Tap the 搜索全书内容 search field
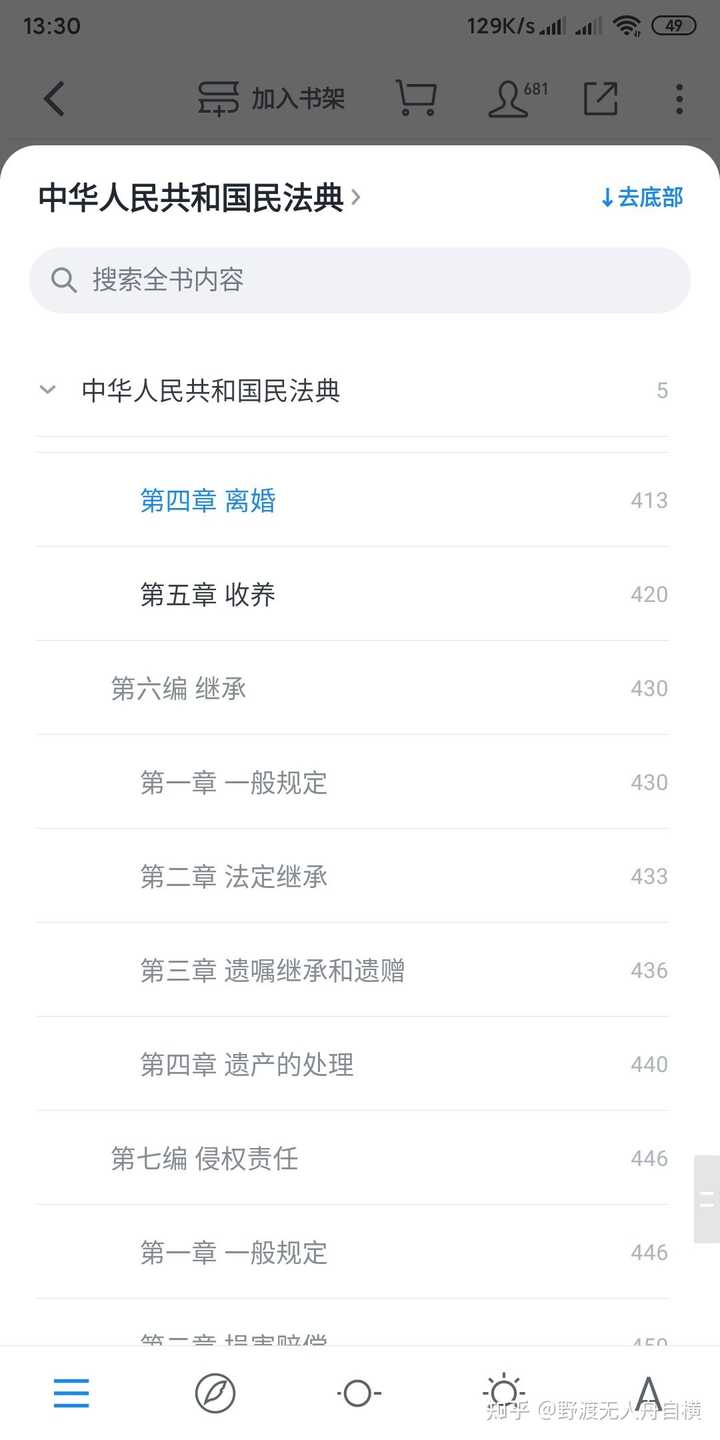Screen dimensions: 720x1440 click(x=360, y=280)
